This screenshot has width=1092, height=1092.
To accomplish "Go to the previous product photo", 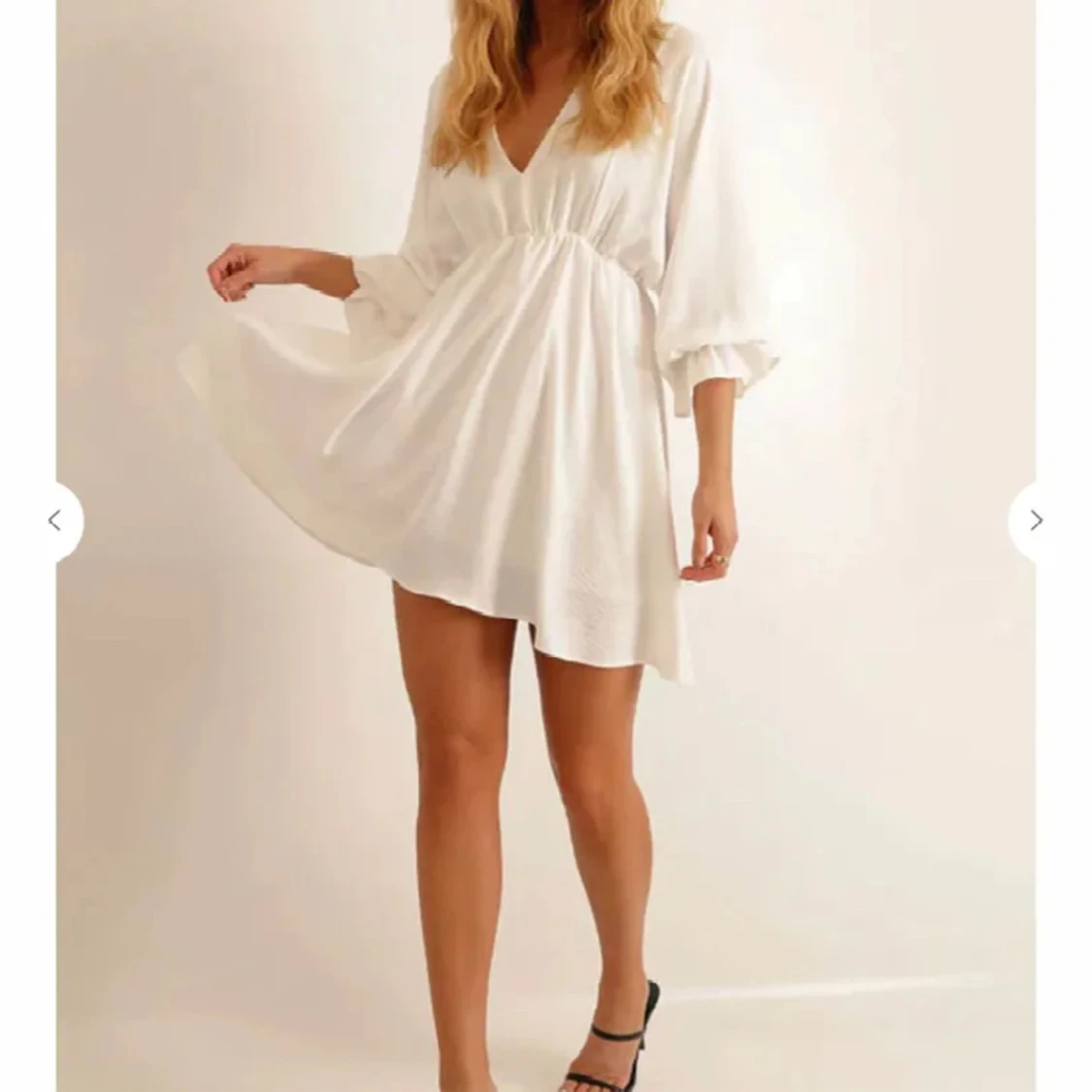I will point(55,521).
